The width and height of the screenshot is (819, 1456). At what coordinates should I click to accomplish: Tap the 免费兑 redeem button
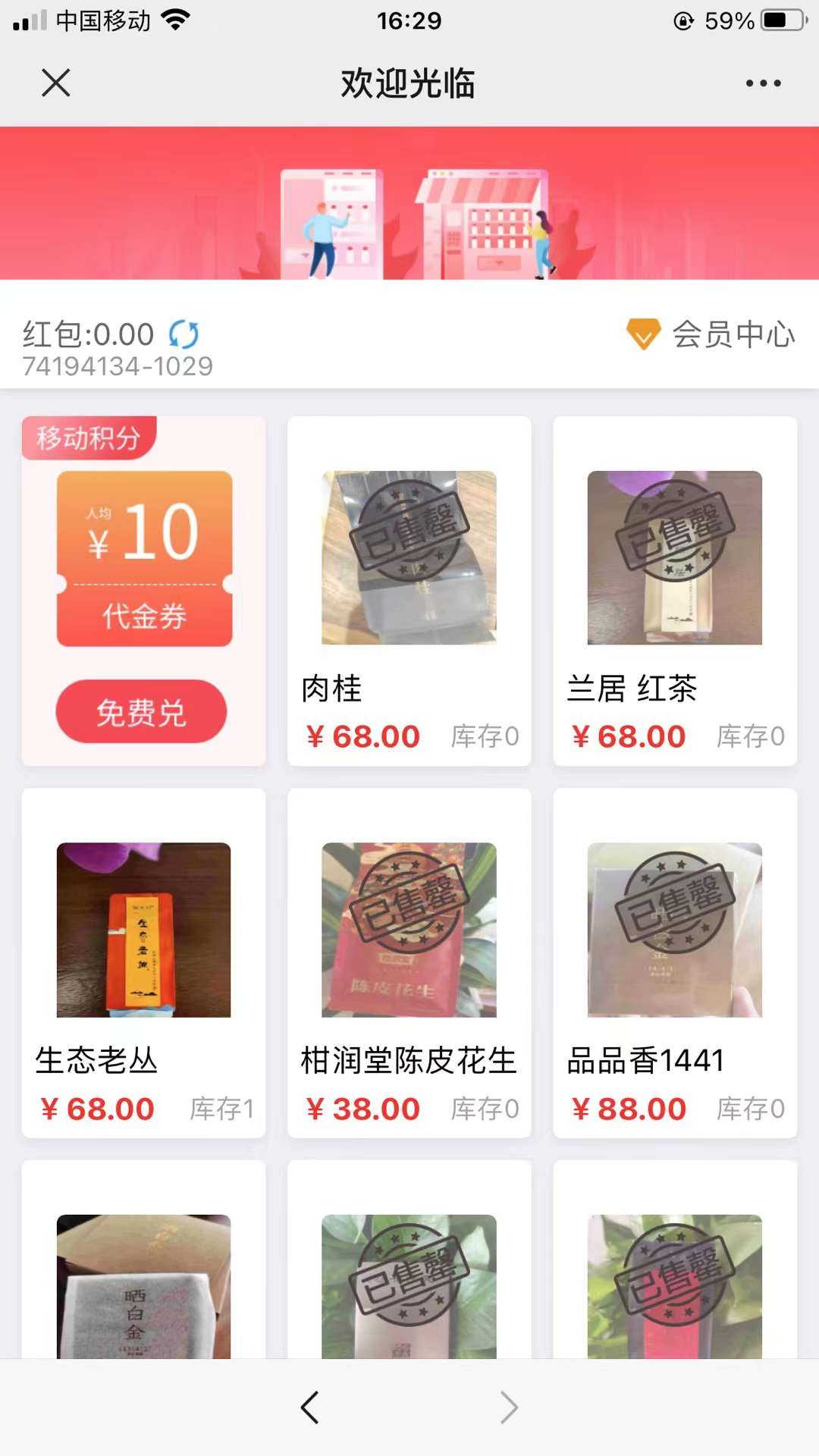tap(141, 711)
